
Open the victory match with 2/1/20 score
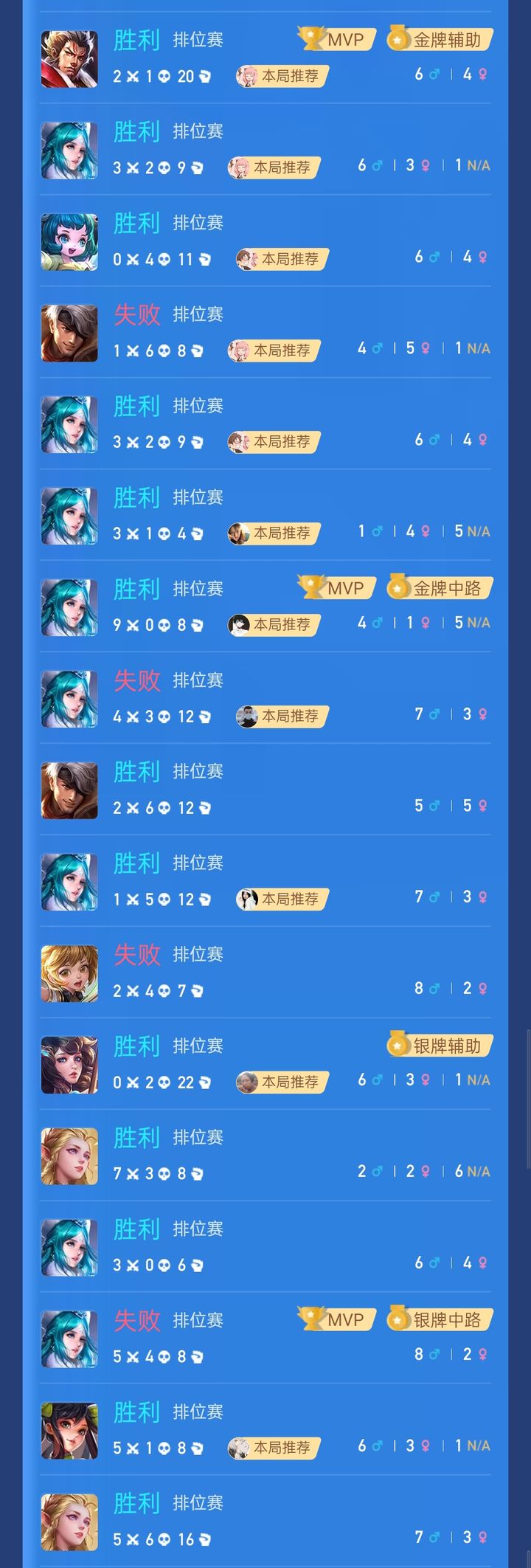click(265, 58)
